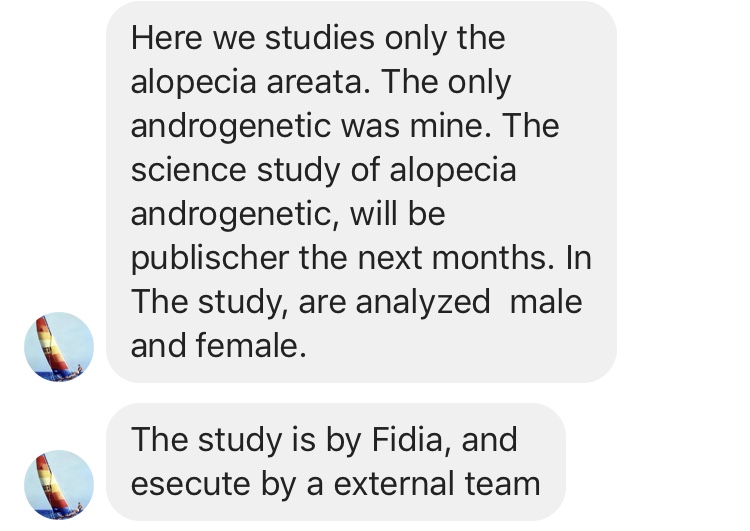Image resolution: width=750 pixels, height=531 pixels.
Task: Open sender's avatar beside the alopecia areata message
Action: pyautogui.click(x=59, y=347)
